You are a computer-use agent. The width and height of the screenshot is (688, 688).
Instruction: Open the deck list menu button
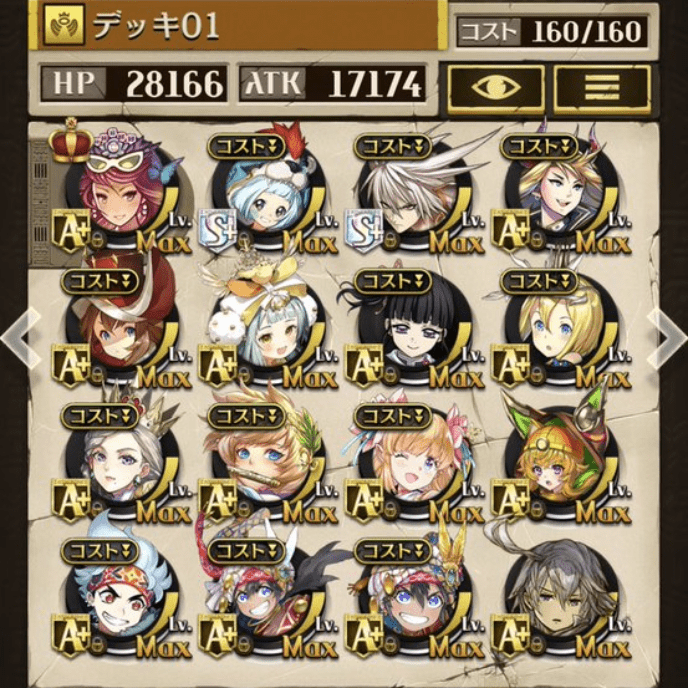602,88
